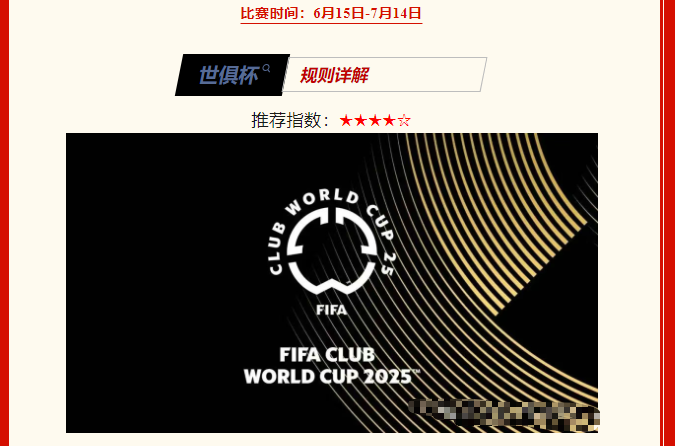Image resolution: width=675 pixels, height=446 pixels.
Task: Open the FIFA Club World Cup image
Action: pos(331,282)
